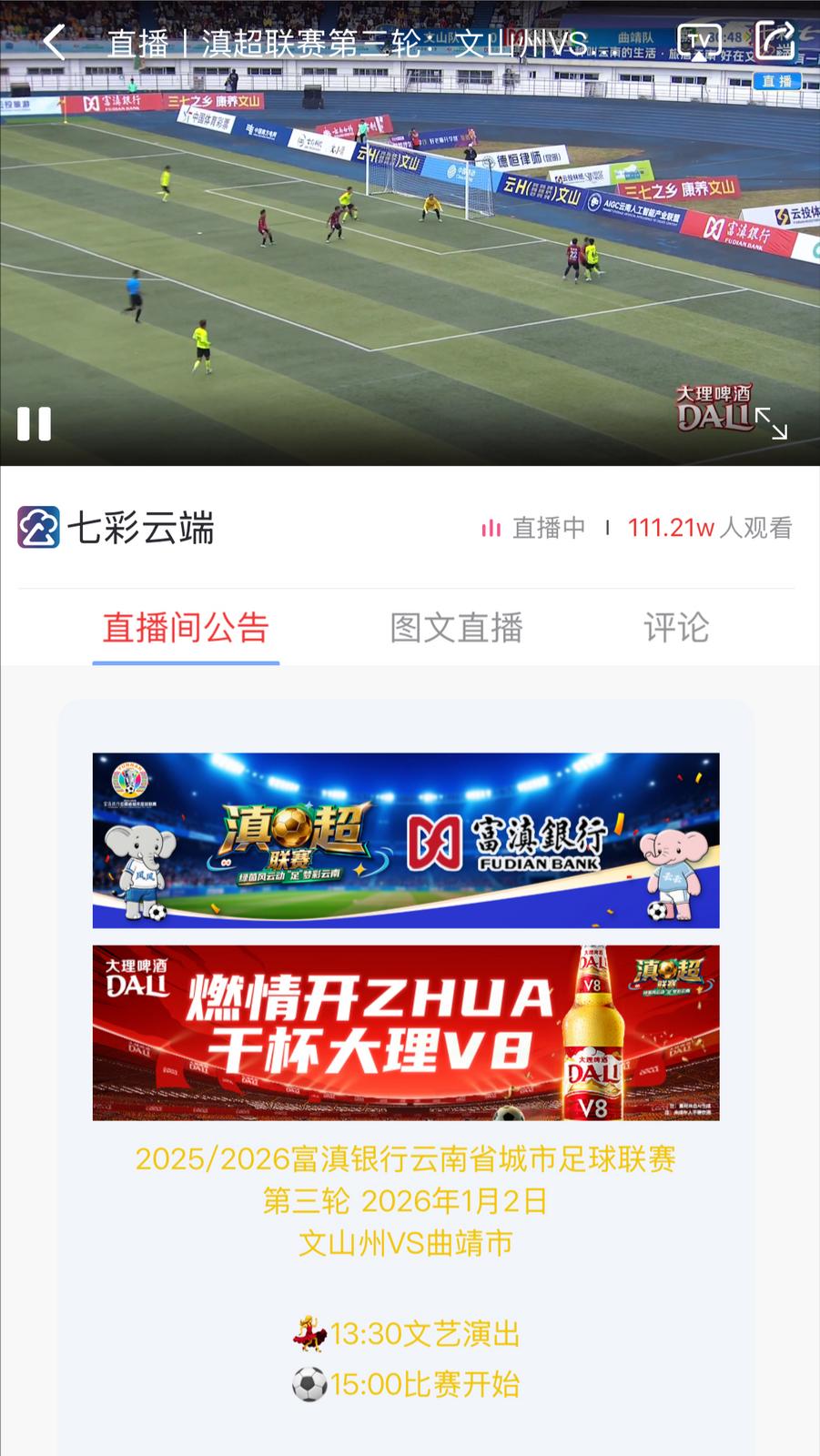Open the 大理啤酒 V8 banner
820x1456 pixels.
point(406,1033)
